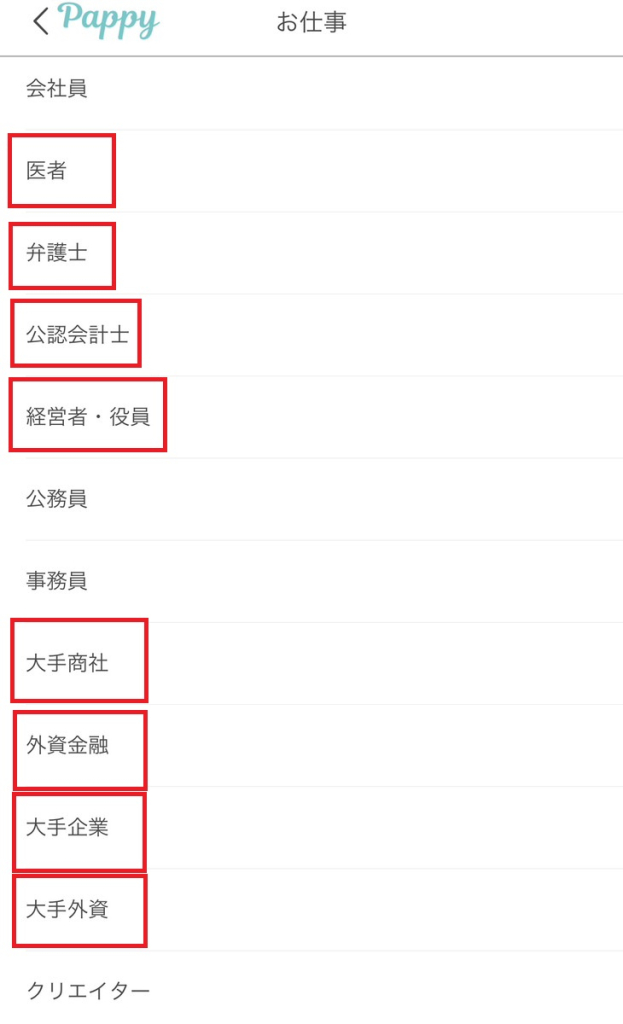
Task: Tap the 公務員 row
Action: click(x=312, y=500)
